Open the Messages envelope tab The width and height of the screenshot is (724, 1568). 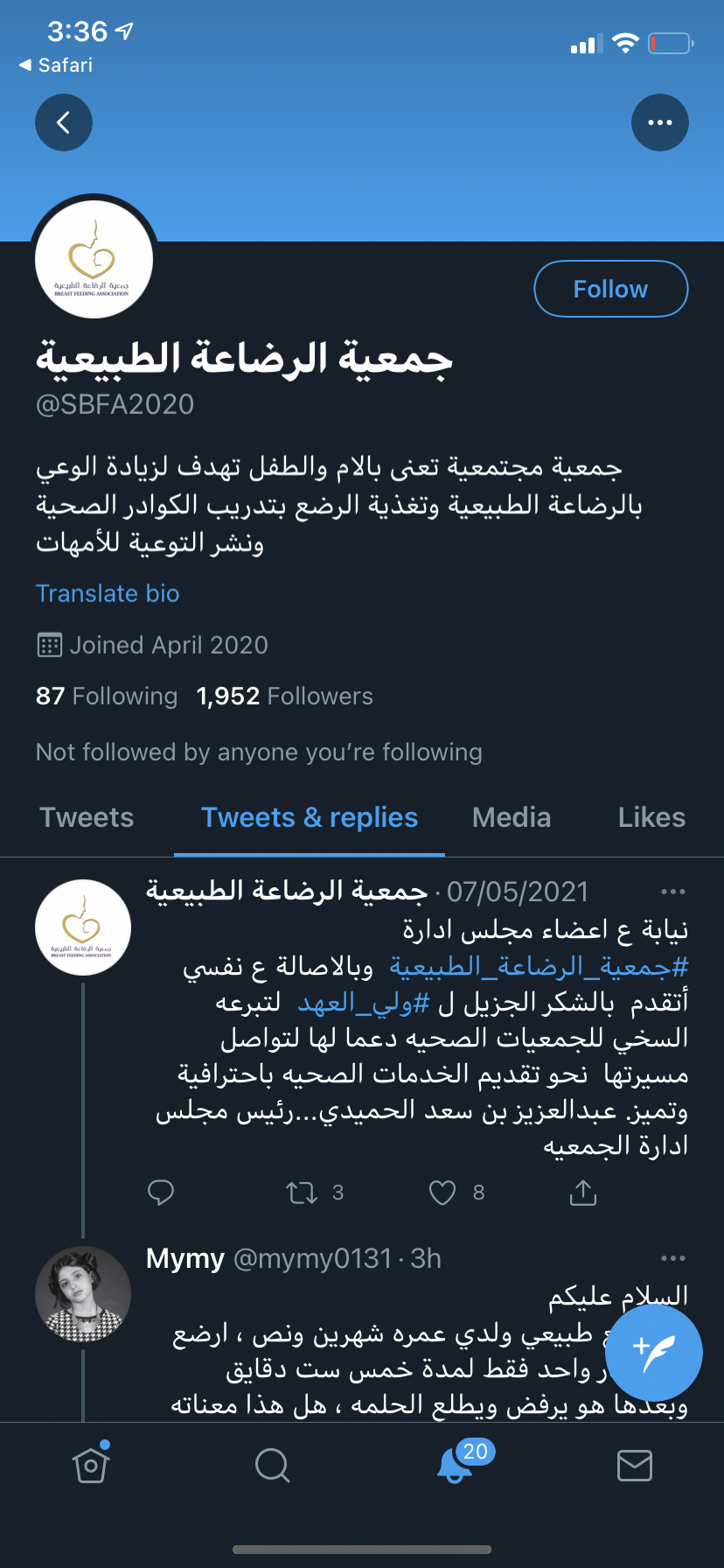click(634, 1465)
